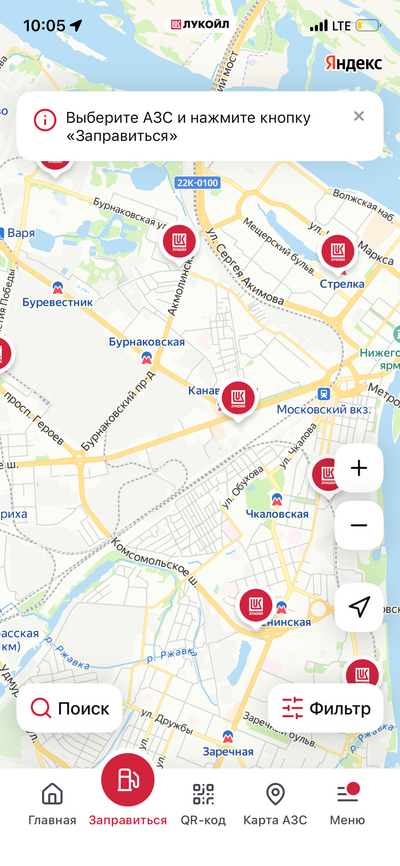Dismiss the «Выберите АЗС» hint banner
The height and width of the screenshot is (866, 400).
pyautogui.click(x=359, y=116)
